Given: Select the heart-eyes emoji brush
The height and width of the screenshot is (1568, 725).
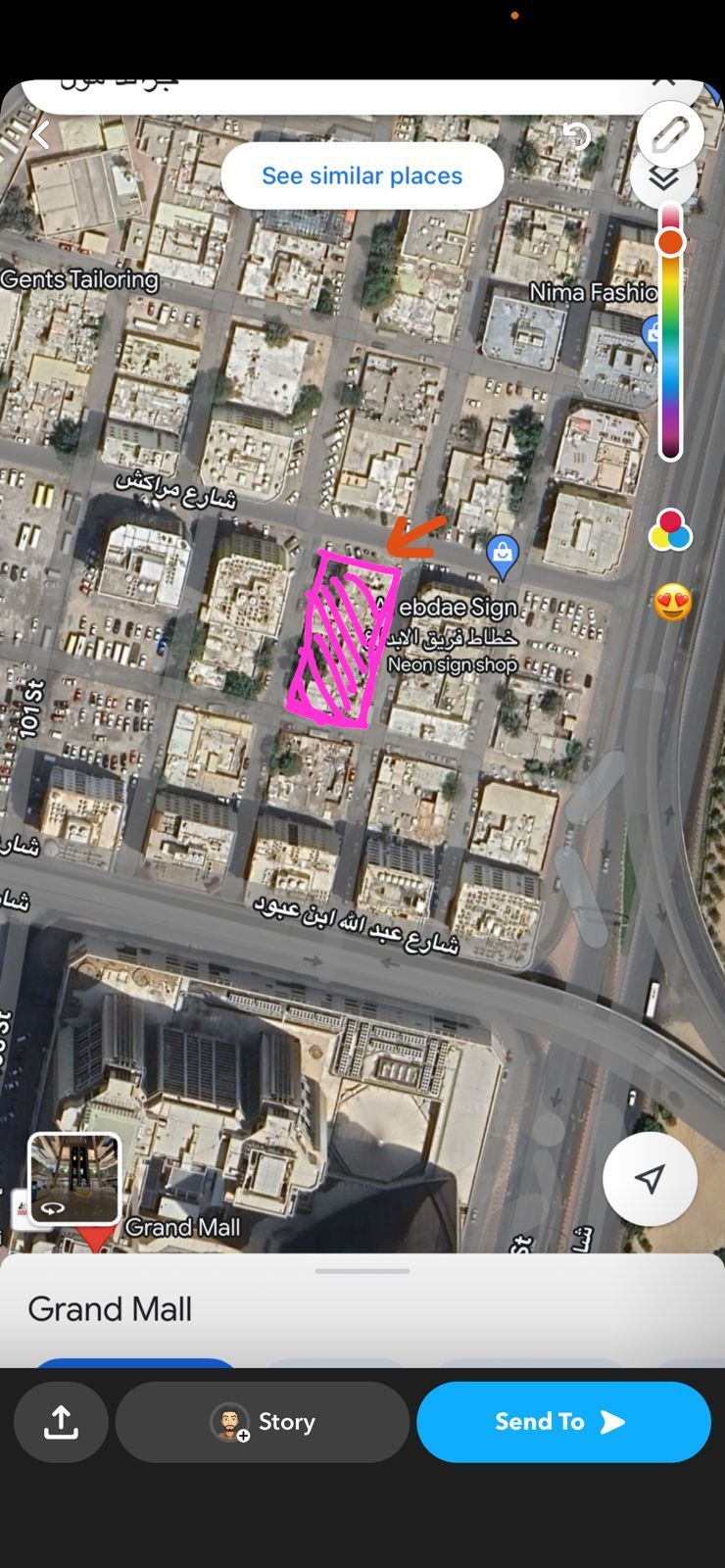Looking at the screenshot, I should pyautogui.click(x=672, y=602).
